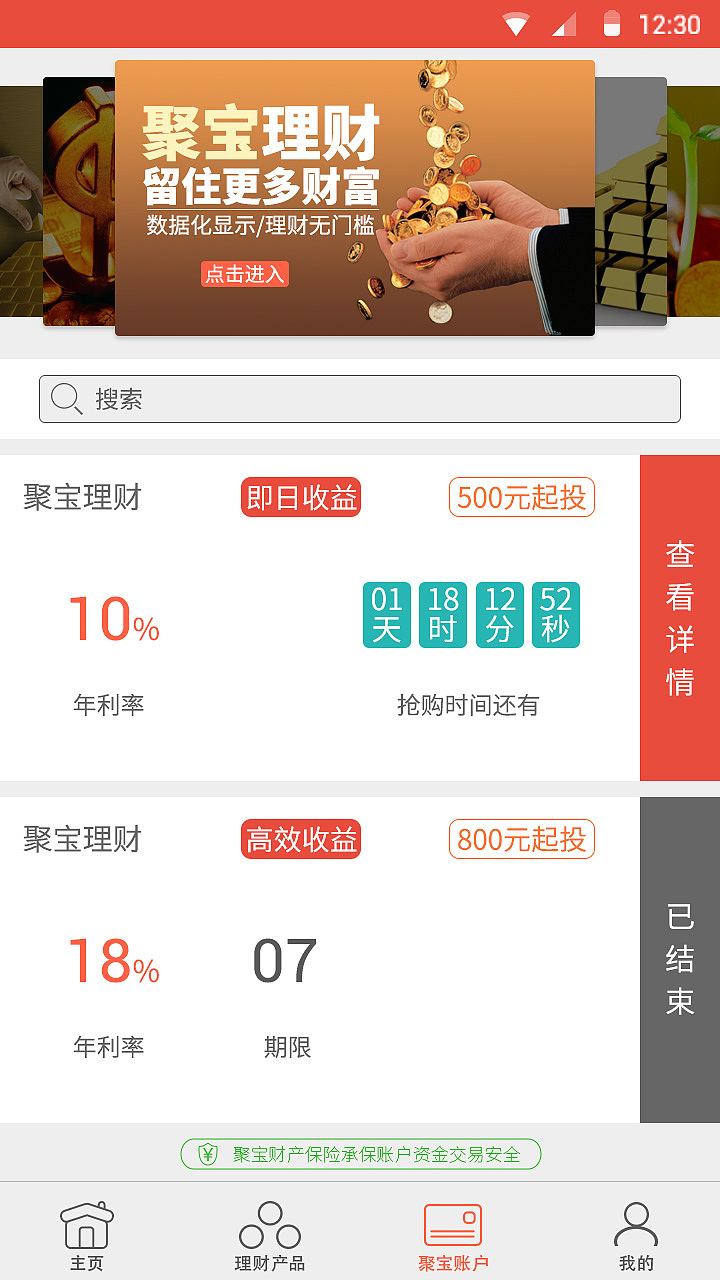Viewport: 720px width, 1280px height.
Task: Tap the 01天 countdown block
Action: pos(388,616)
